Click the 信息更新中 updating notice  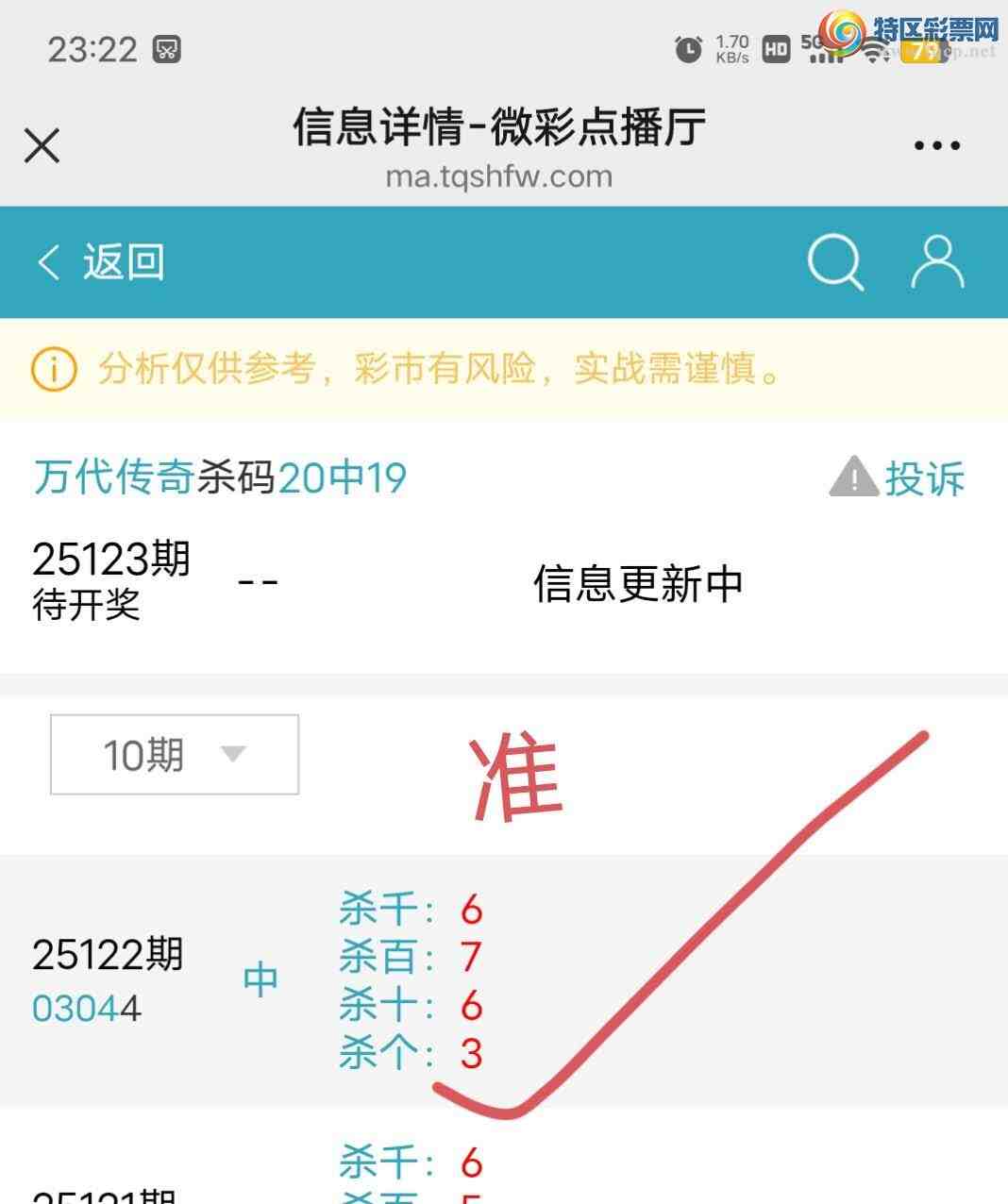click(x=638, y=582)
